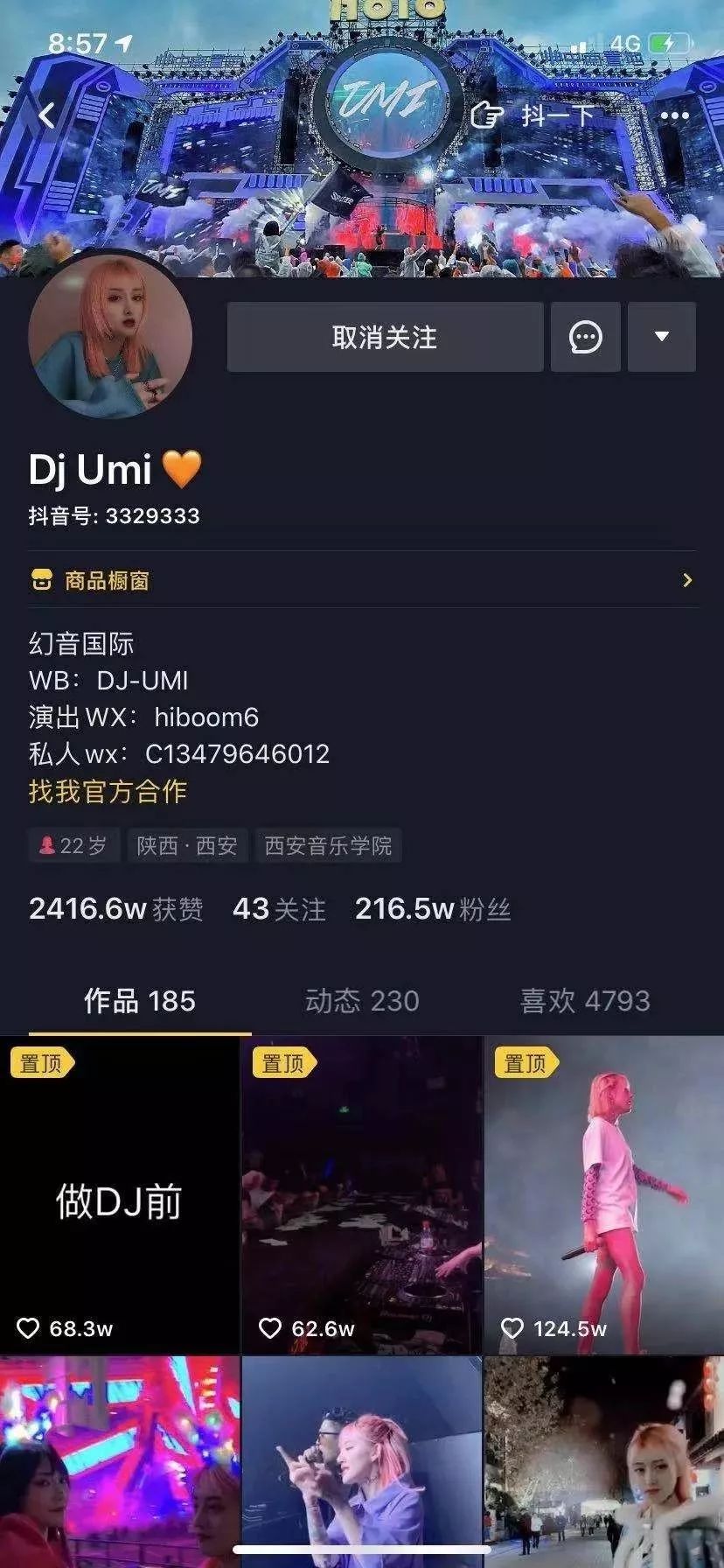View Dj Umi's profile avatar
Image resolution: width=724 pixels, height=1568 pixels.
click(110, 337)
